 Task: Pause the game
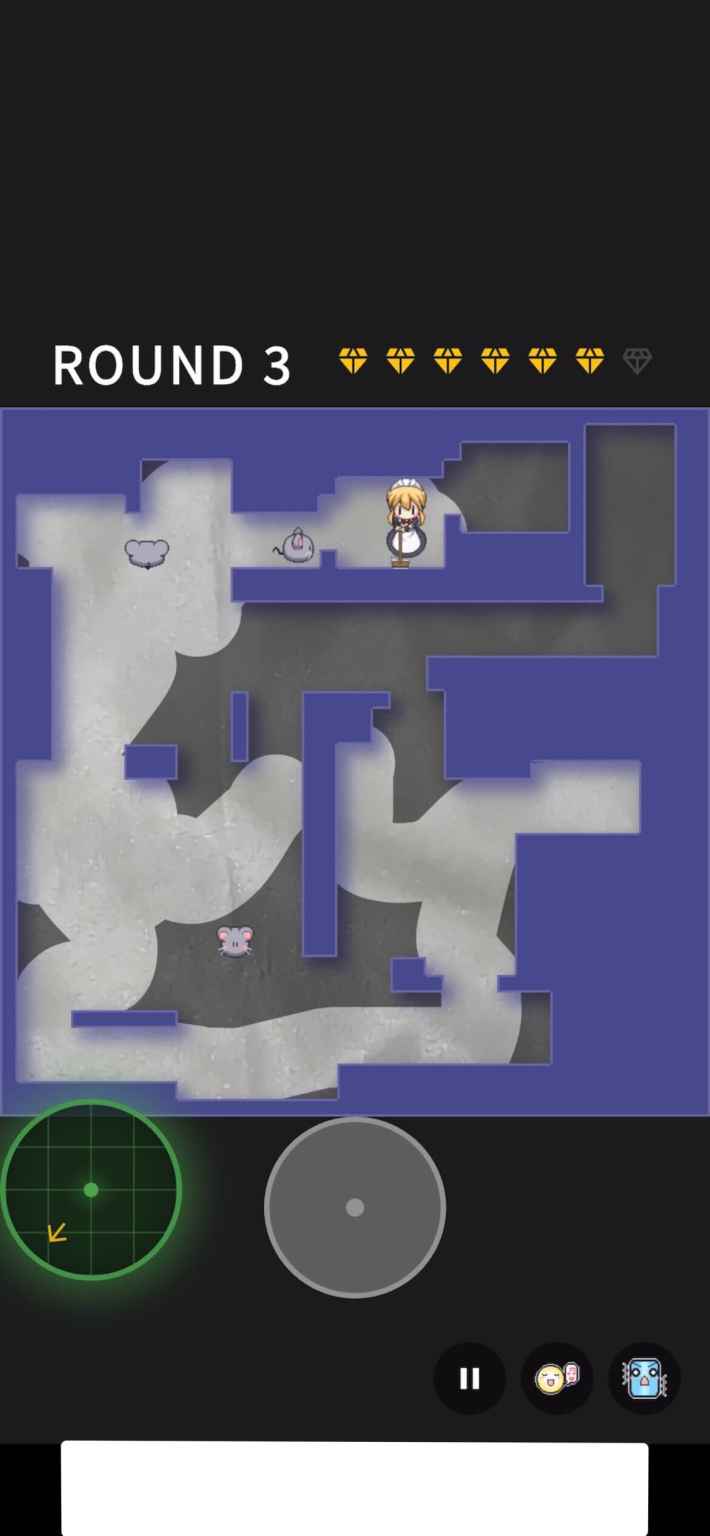tap(469, 1379)
